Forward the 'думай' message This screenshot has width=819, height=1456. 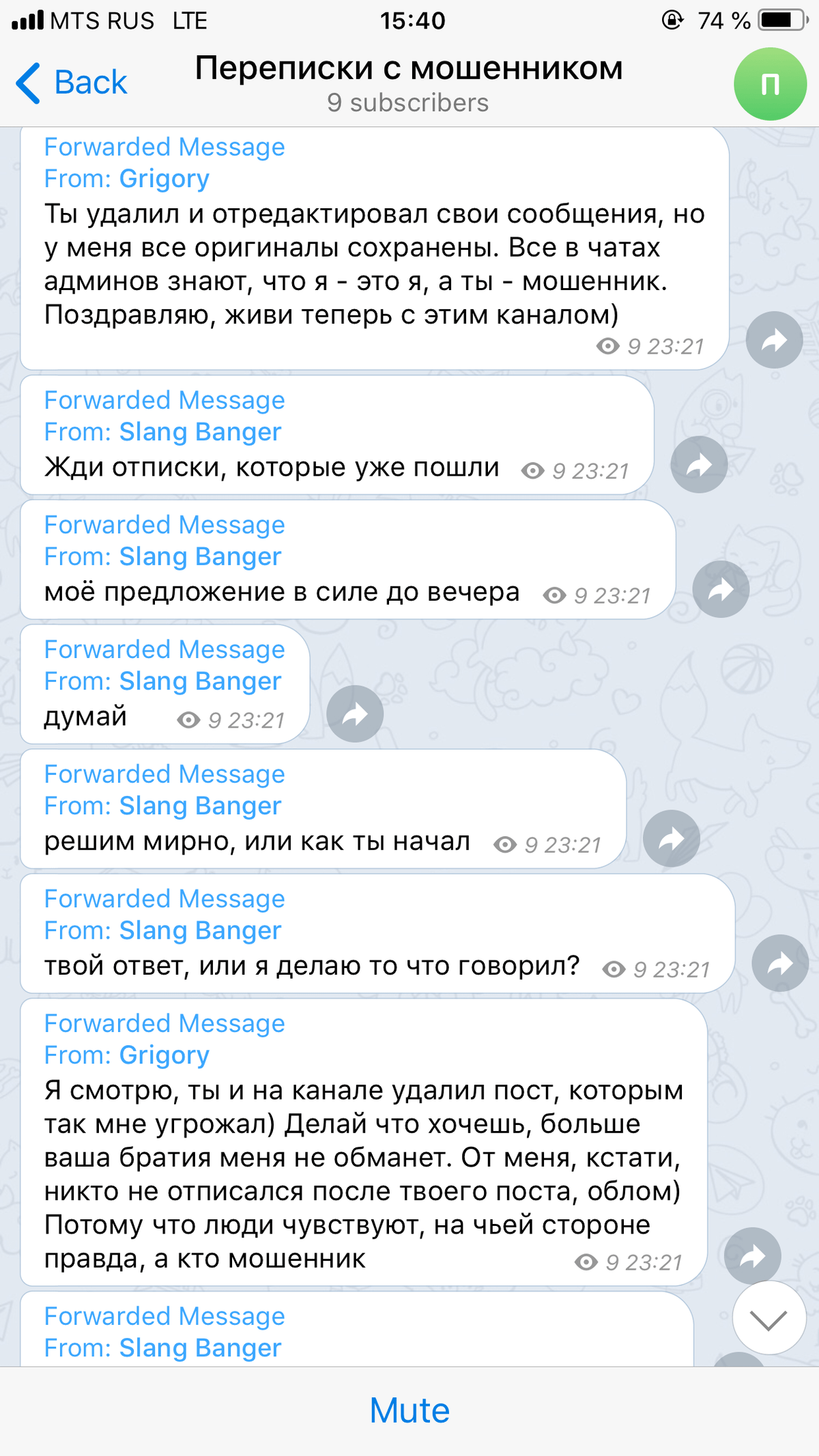tap(355, 714)
